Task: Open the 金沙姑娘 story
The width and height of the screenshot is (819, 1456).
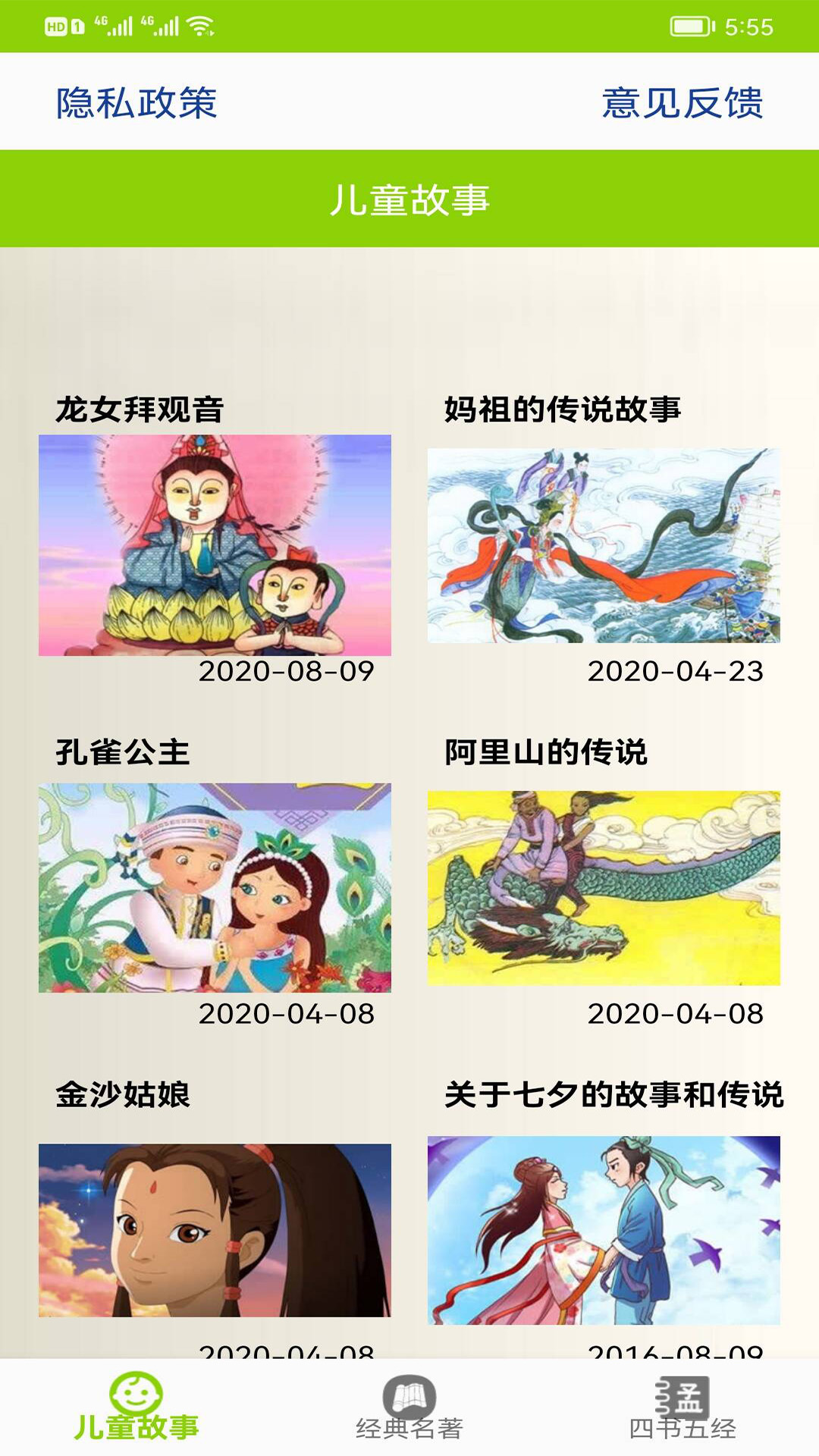Action: (215, 1228)
